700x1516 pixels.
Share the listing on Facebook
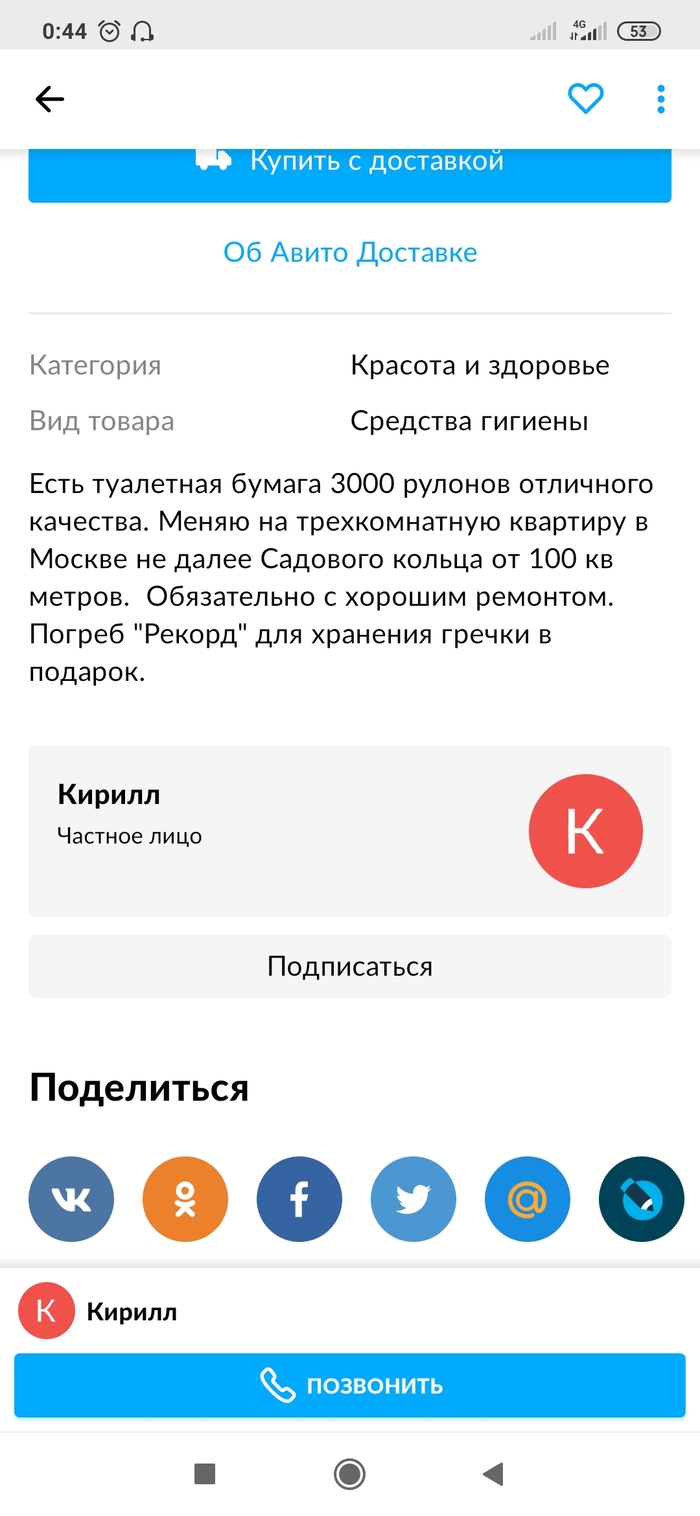pos(299,1199)
